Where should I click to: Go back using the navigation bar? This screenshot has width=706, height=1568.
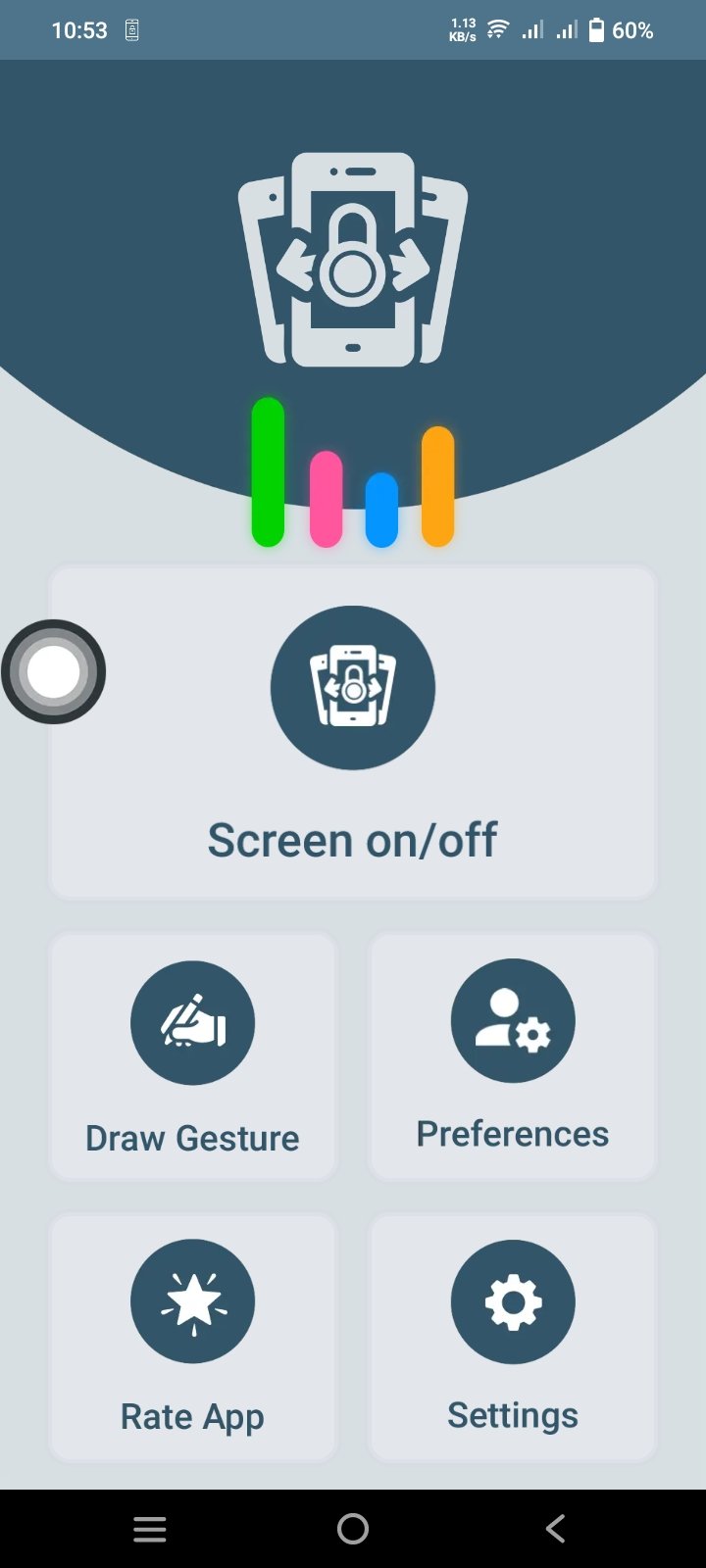tap(555, 1528)
